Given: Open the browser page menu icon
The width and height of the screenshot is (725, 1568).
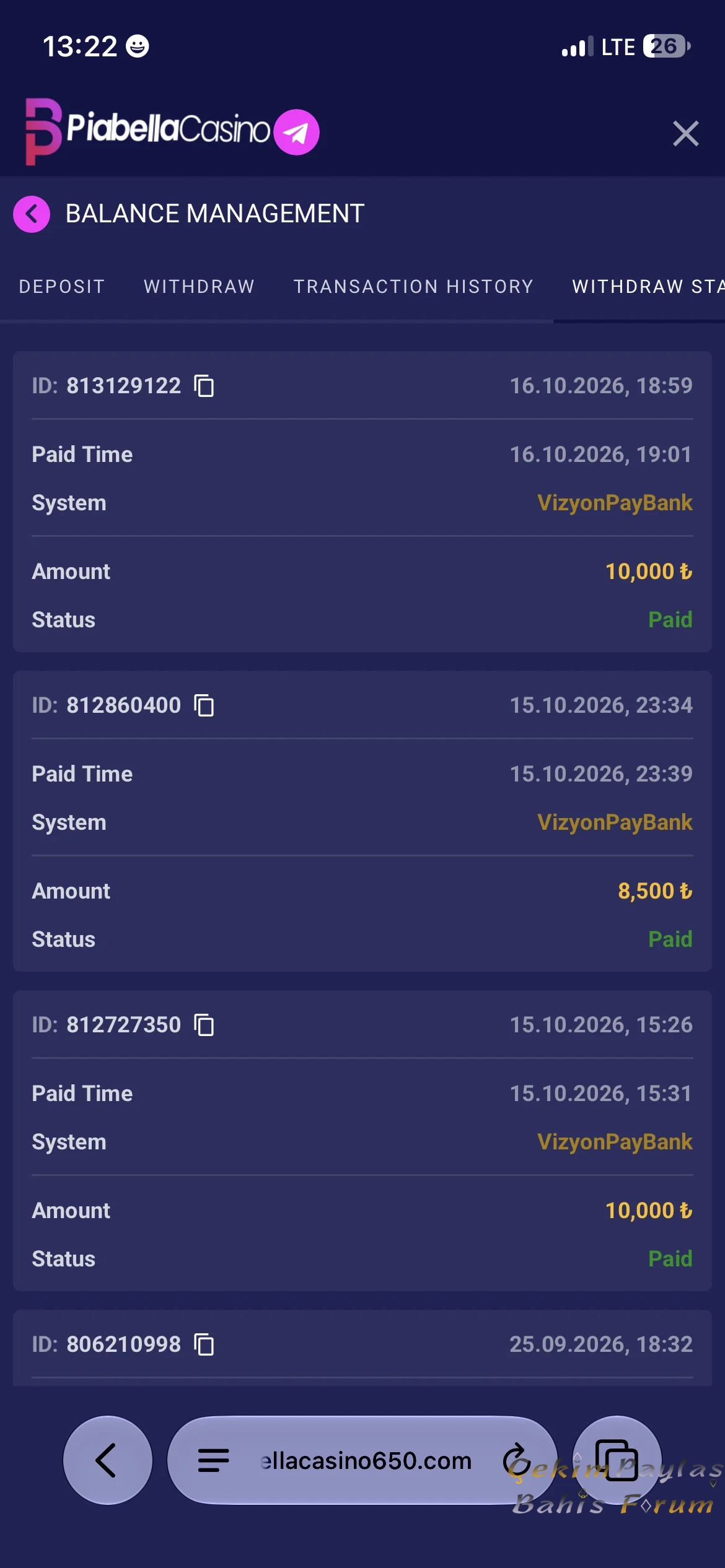Looking at the screenshot, I should pyautogui.click(x=213, y=1460).
